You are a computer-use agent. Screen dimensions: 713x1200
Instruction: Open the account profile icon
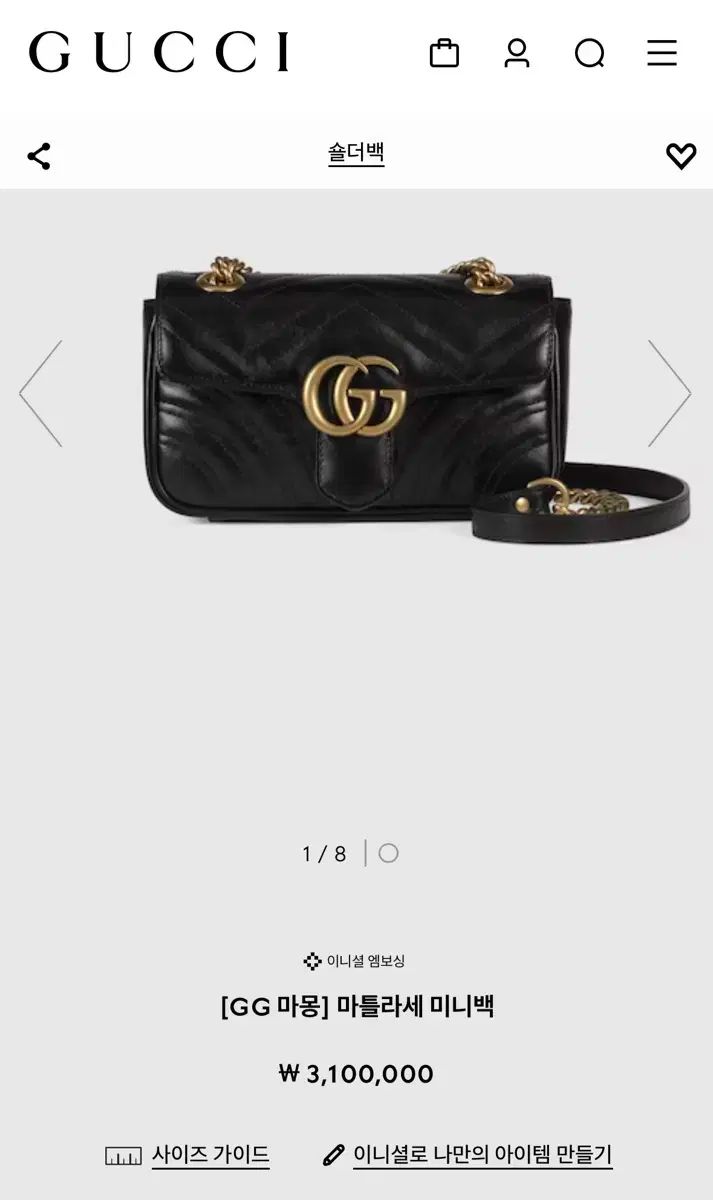[517, 52]
